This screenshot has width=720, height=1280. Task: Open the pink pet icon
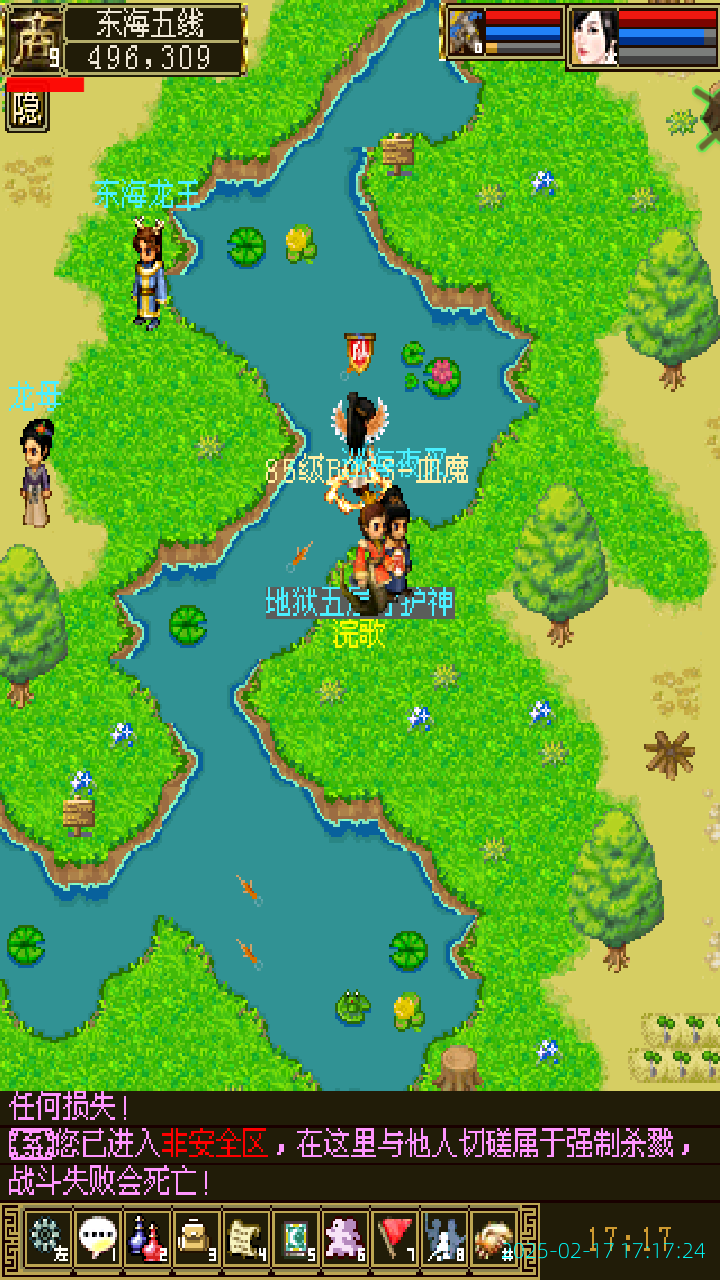tap(346, 1238)
